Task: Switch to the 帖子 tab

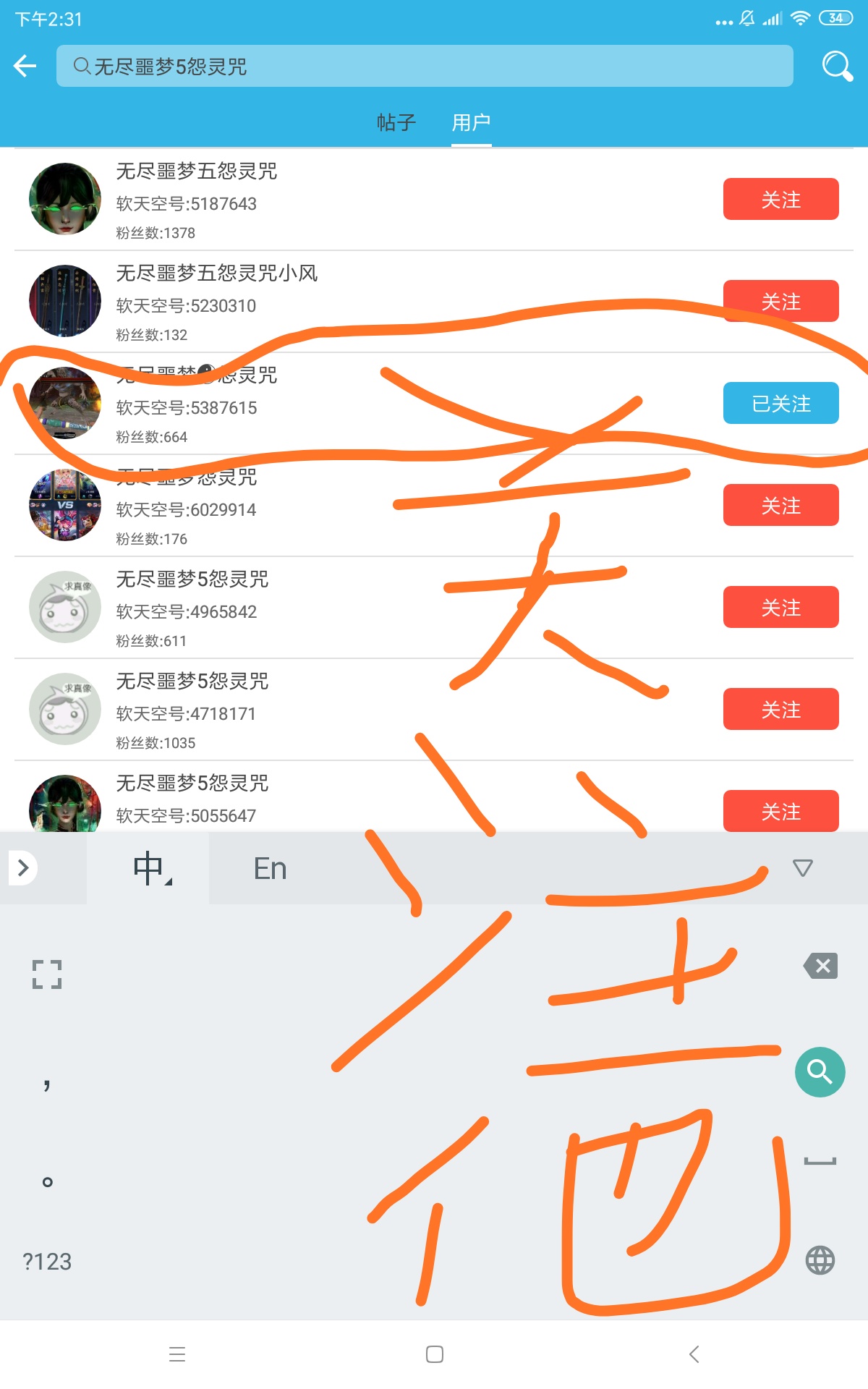Action: pos(396,123)
